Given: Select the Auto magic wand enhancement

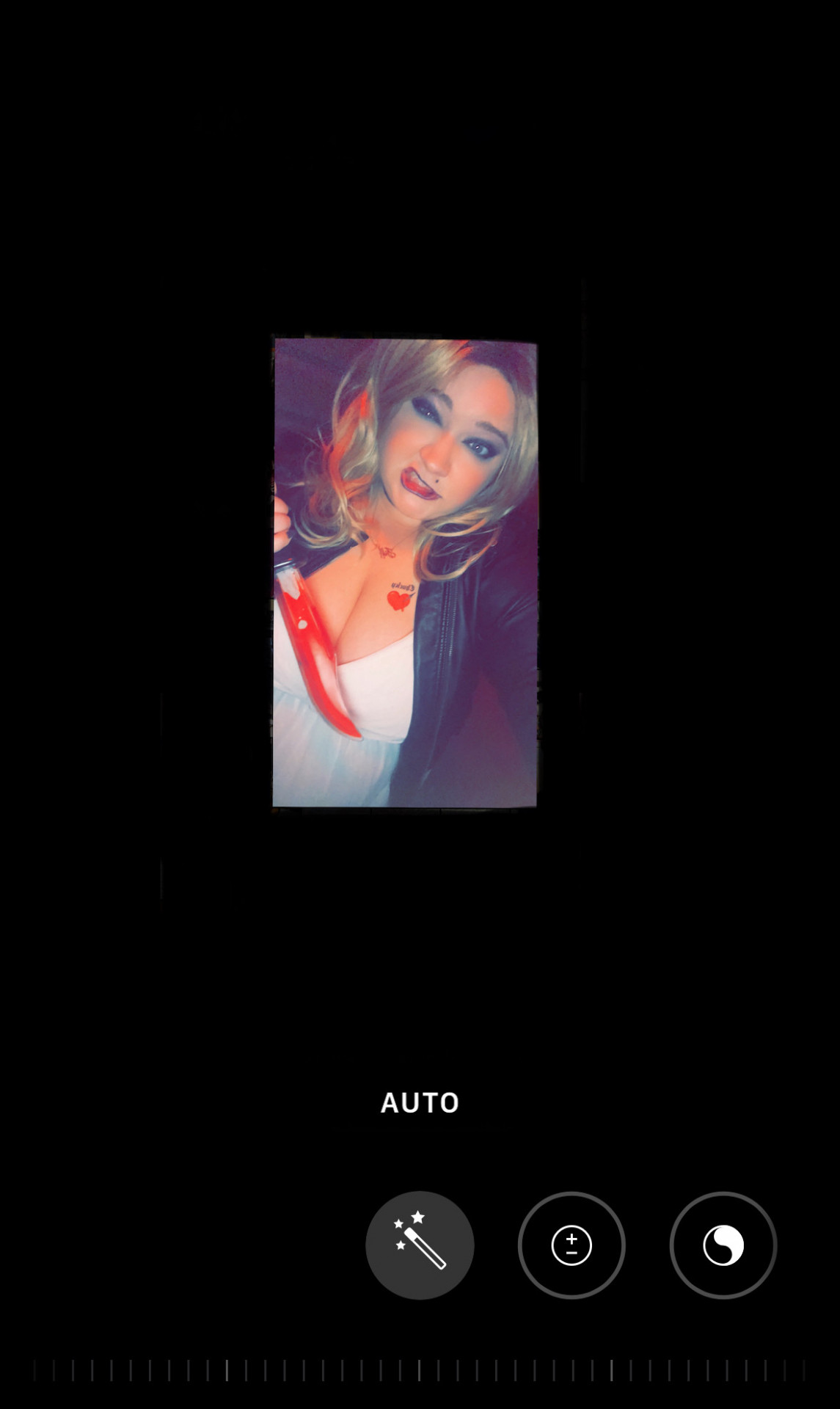Looking at the screenshot, I should tap(420, 1245).
